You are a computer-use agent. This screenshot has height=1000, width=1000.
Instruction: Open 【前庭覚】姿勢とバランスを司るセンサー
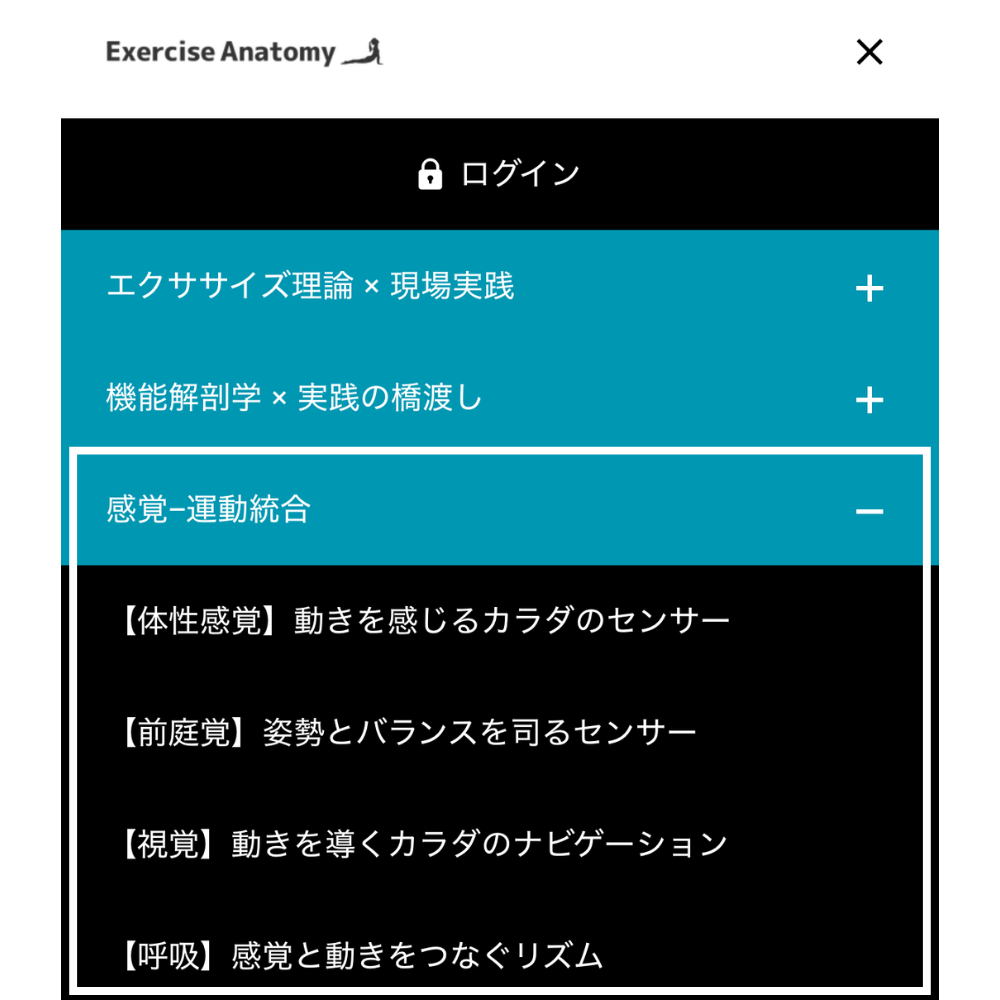point(407,733)
